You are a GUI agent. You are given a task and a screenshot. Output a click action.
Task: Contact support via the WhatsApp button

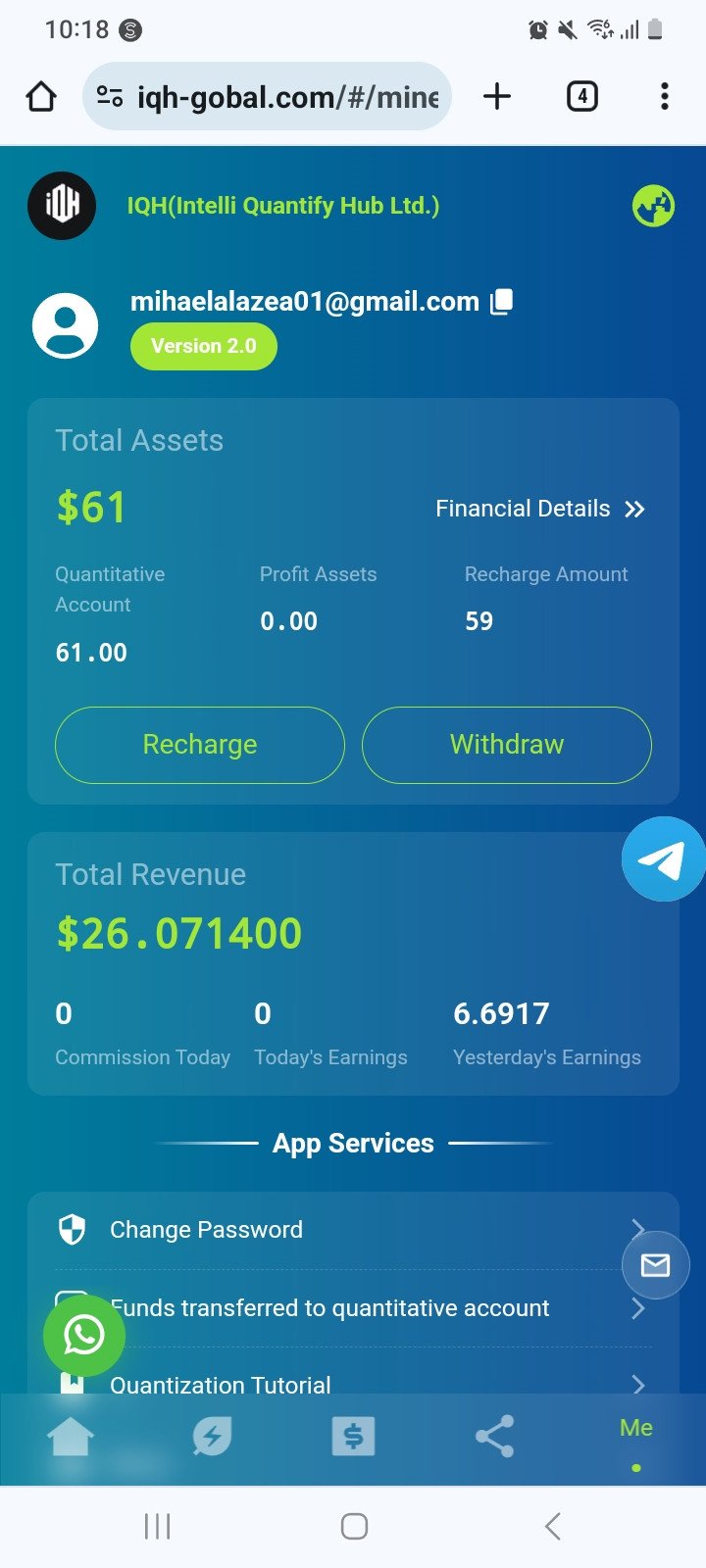coord(84,1335)
